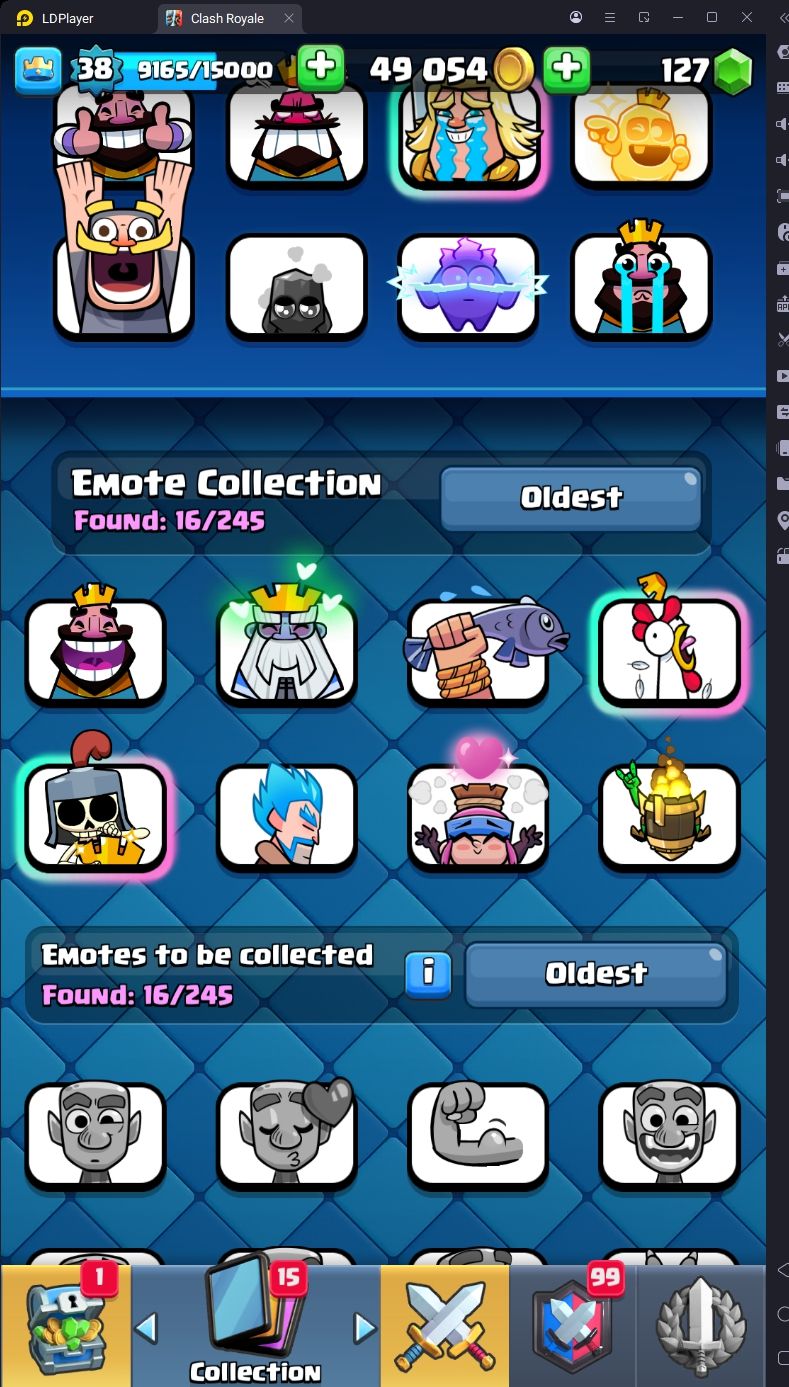Open the Shop chest tab
Image resolution: width=789 pixels, height=1387 pixels.
click(x=65, y=1325)
